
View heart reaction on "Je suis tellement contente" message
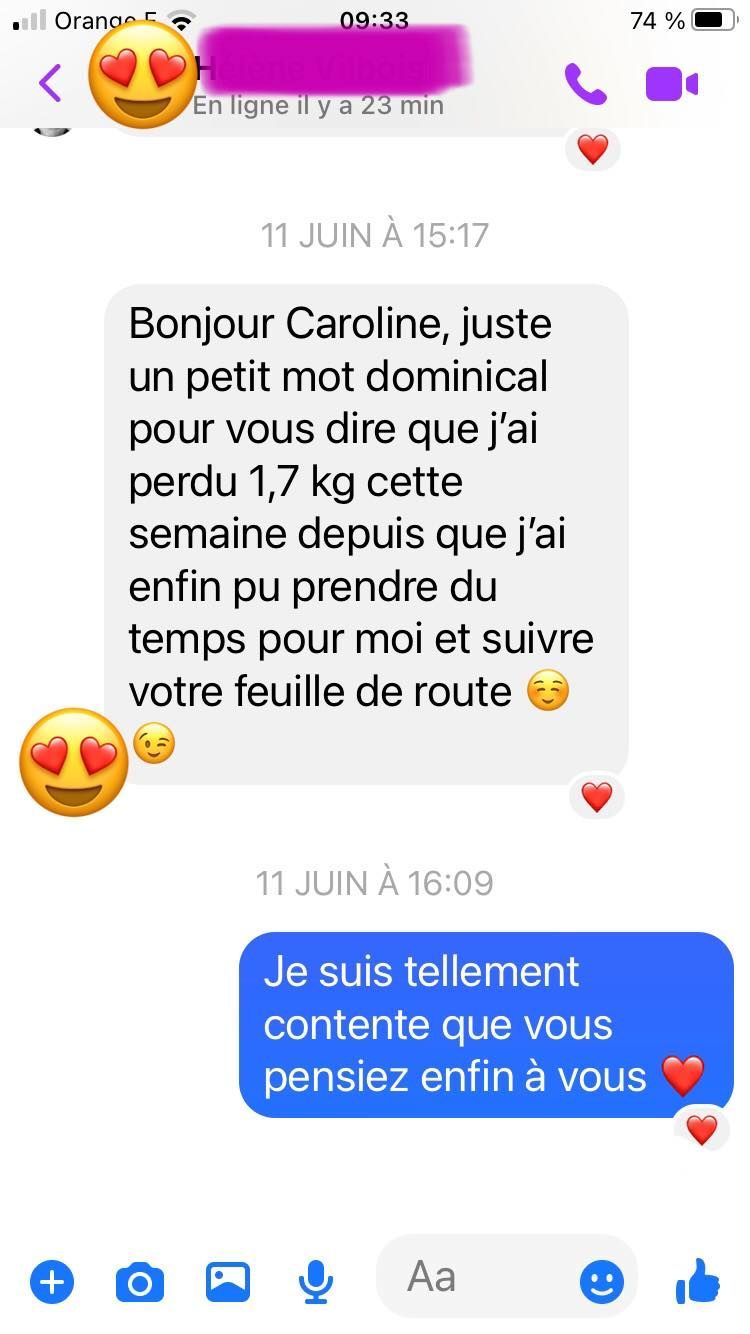702,1130
